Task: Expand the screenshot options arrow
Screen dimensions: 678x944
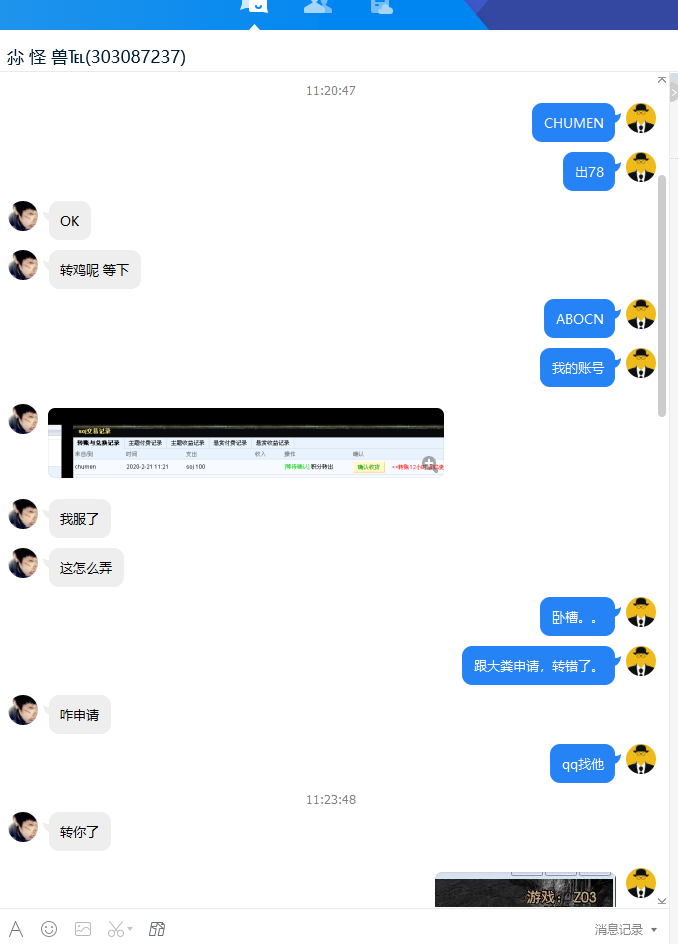Action: click(x=130, y=930)
